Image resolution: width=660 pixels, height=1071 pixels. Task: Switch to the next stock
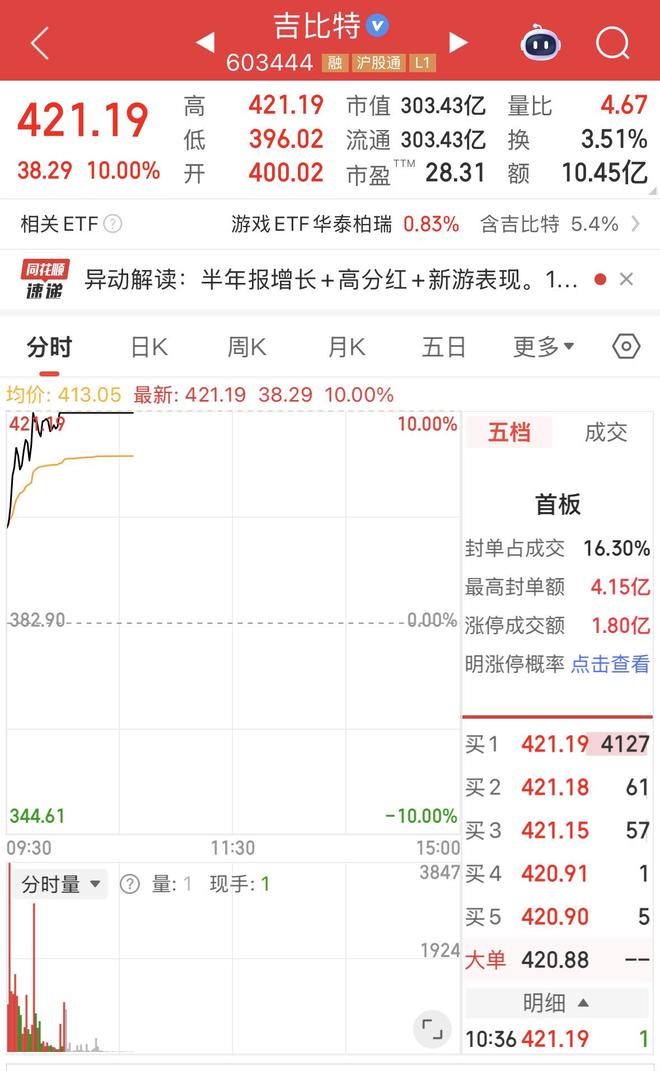458,42
